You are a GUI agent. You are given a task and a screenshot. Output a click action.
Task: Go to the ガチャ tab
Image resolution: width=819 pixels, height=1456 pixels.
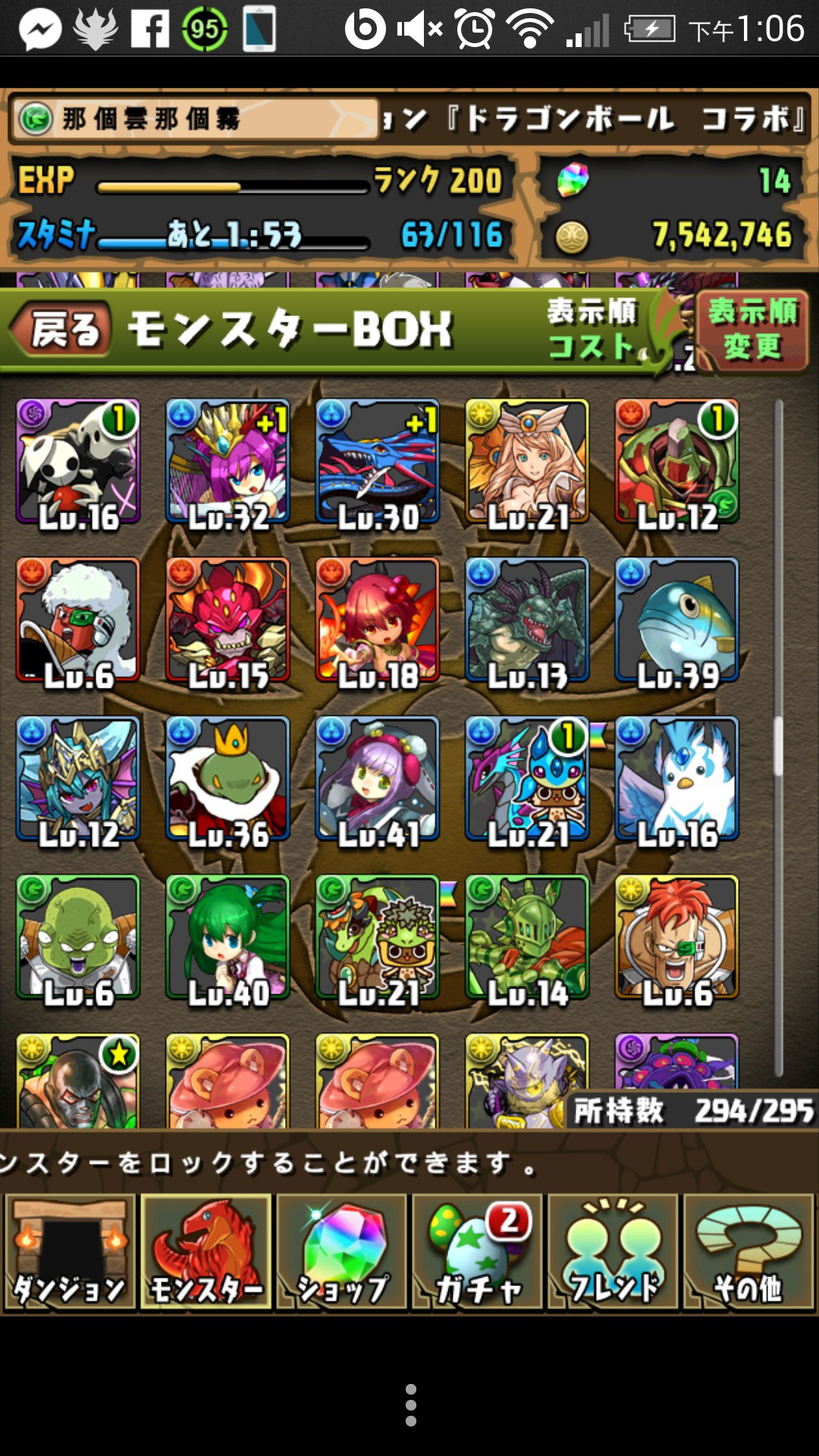click(478, 1253)
